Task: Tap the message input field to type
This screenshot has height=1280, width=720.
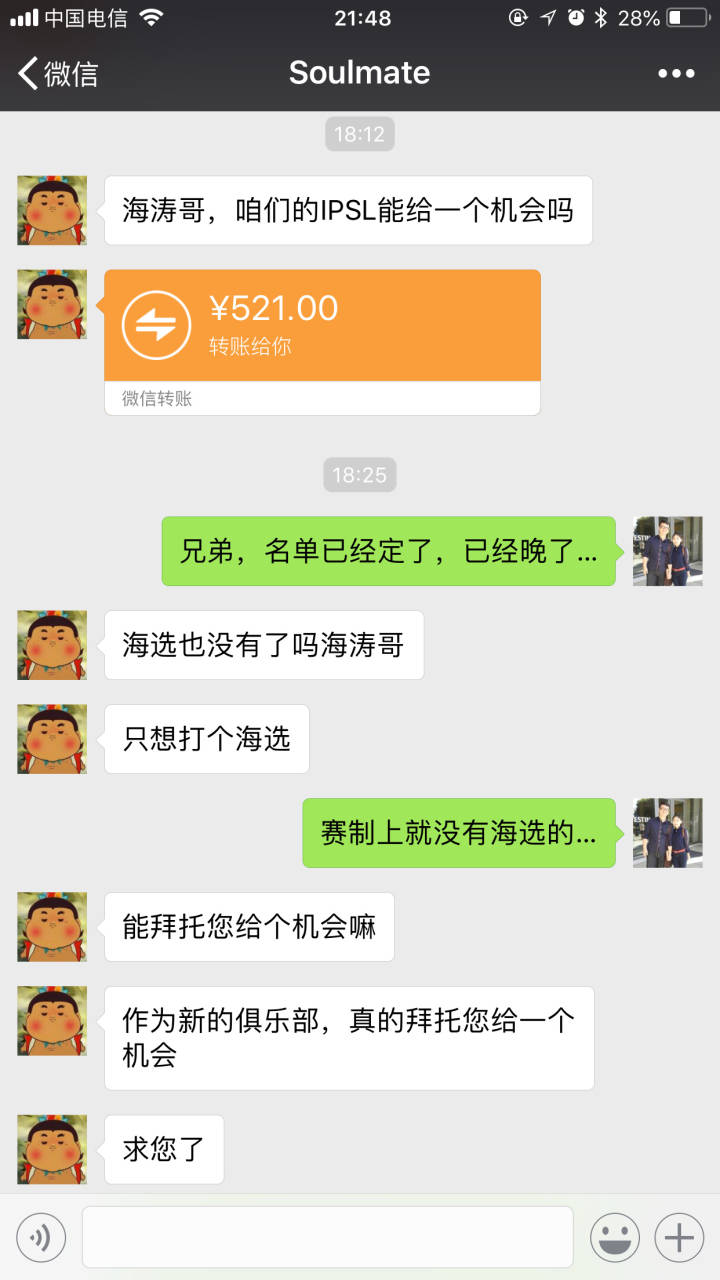Action: [328, 1236]
